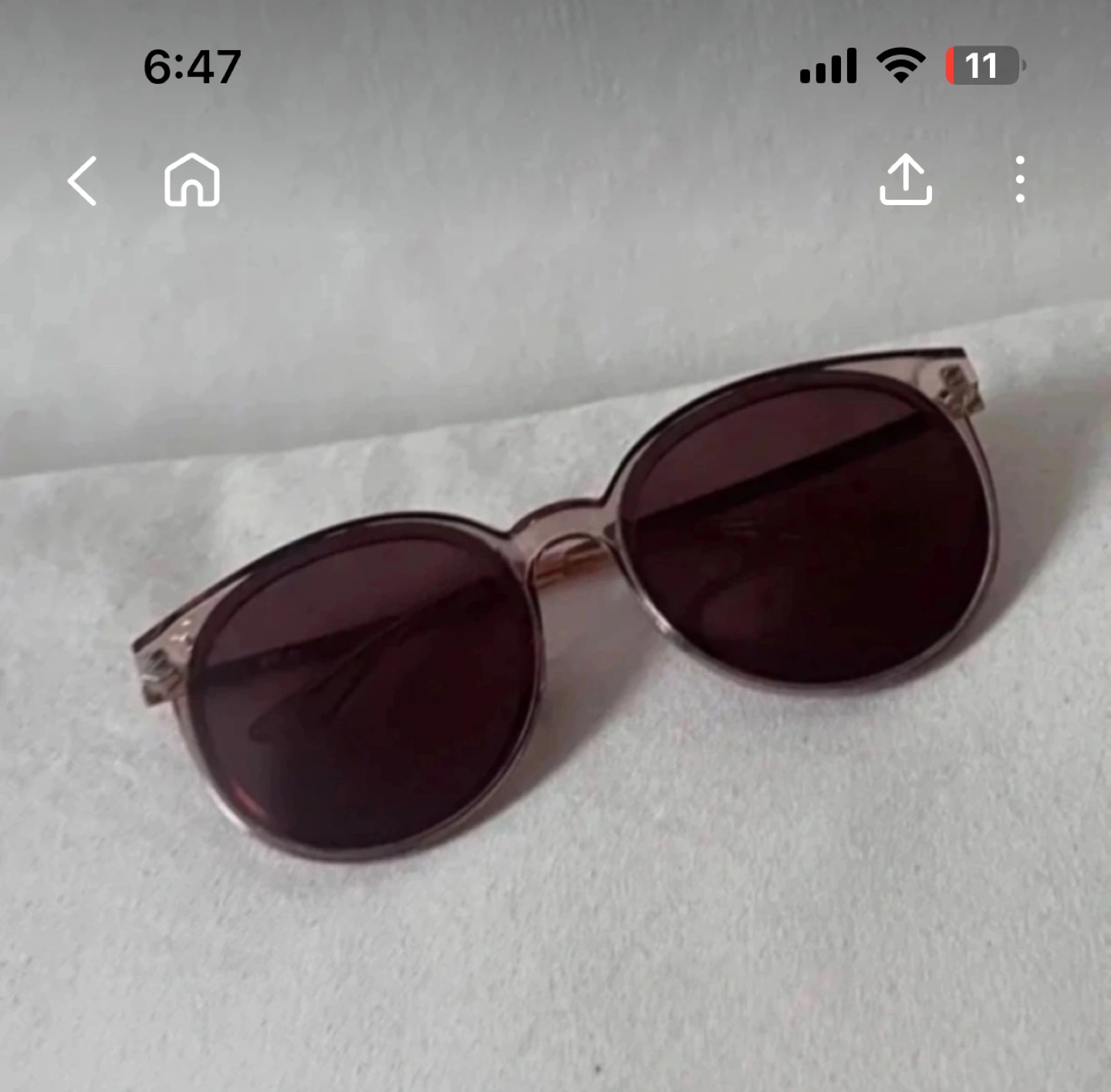Open the three-dot overflow menu
The height and width of the screenshot is (1092, 1111).
click(1020, 179)
